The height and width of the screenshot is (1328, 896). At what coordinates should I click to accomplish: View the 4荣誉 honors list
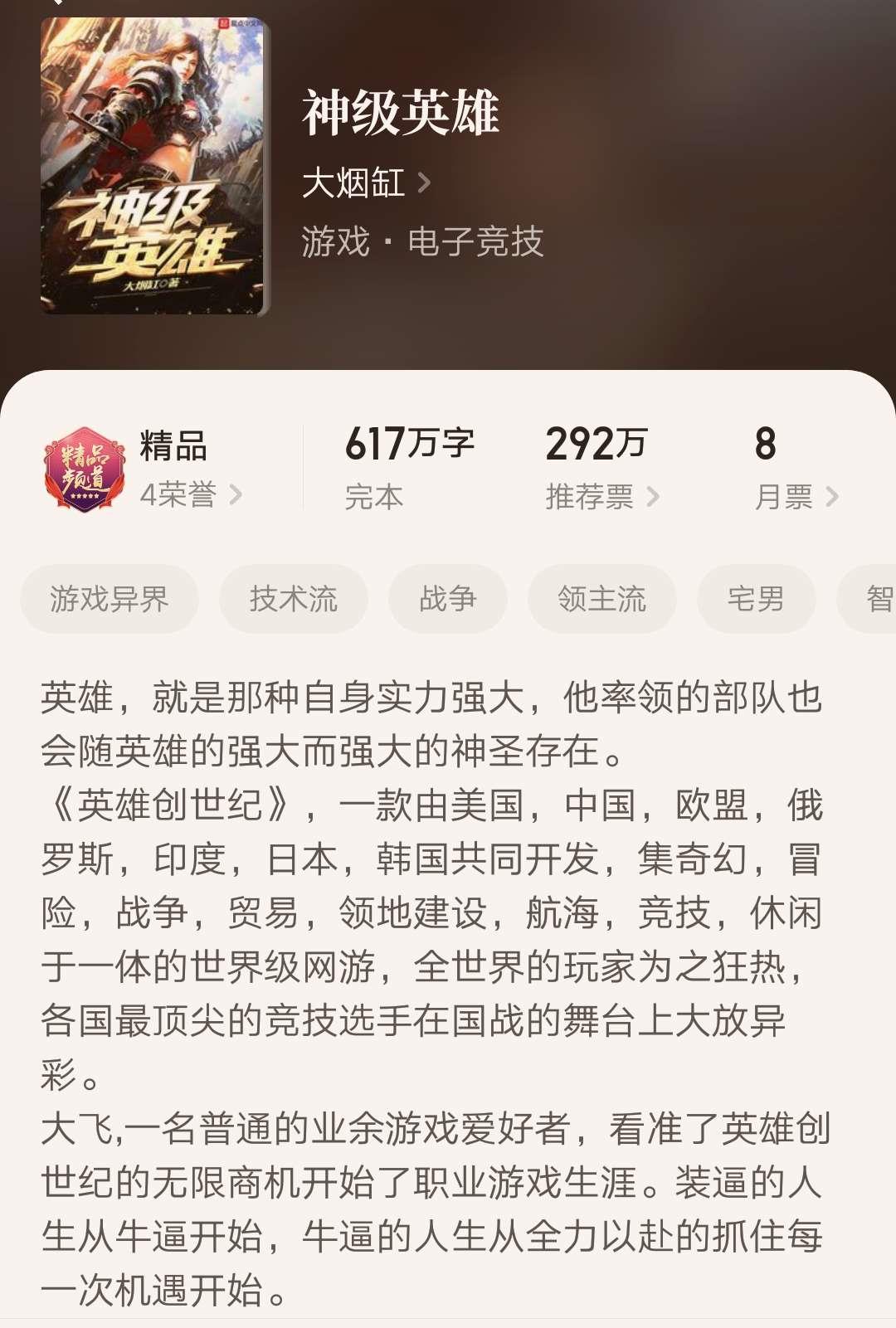(x=190, y=495)
